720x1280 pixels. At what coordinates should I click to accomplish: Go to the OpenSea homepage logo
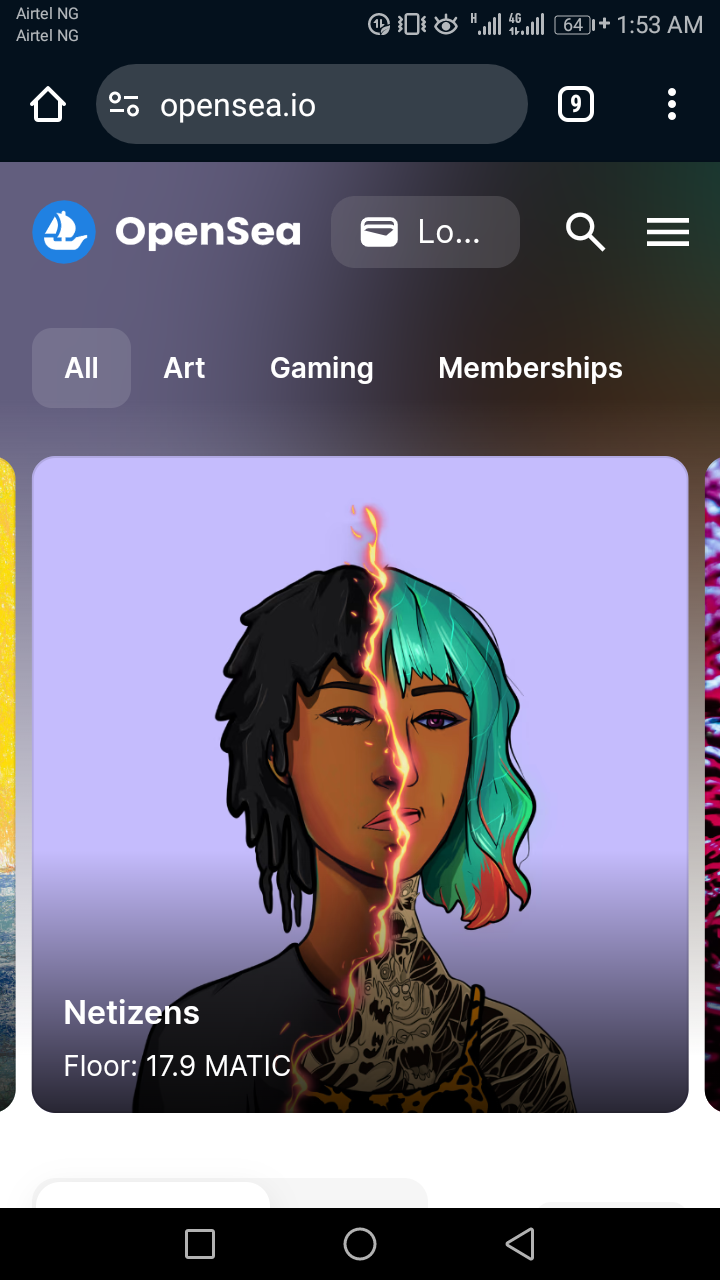166,232
